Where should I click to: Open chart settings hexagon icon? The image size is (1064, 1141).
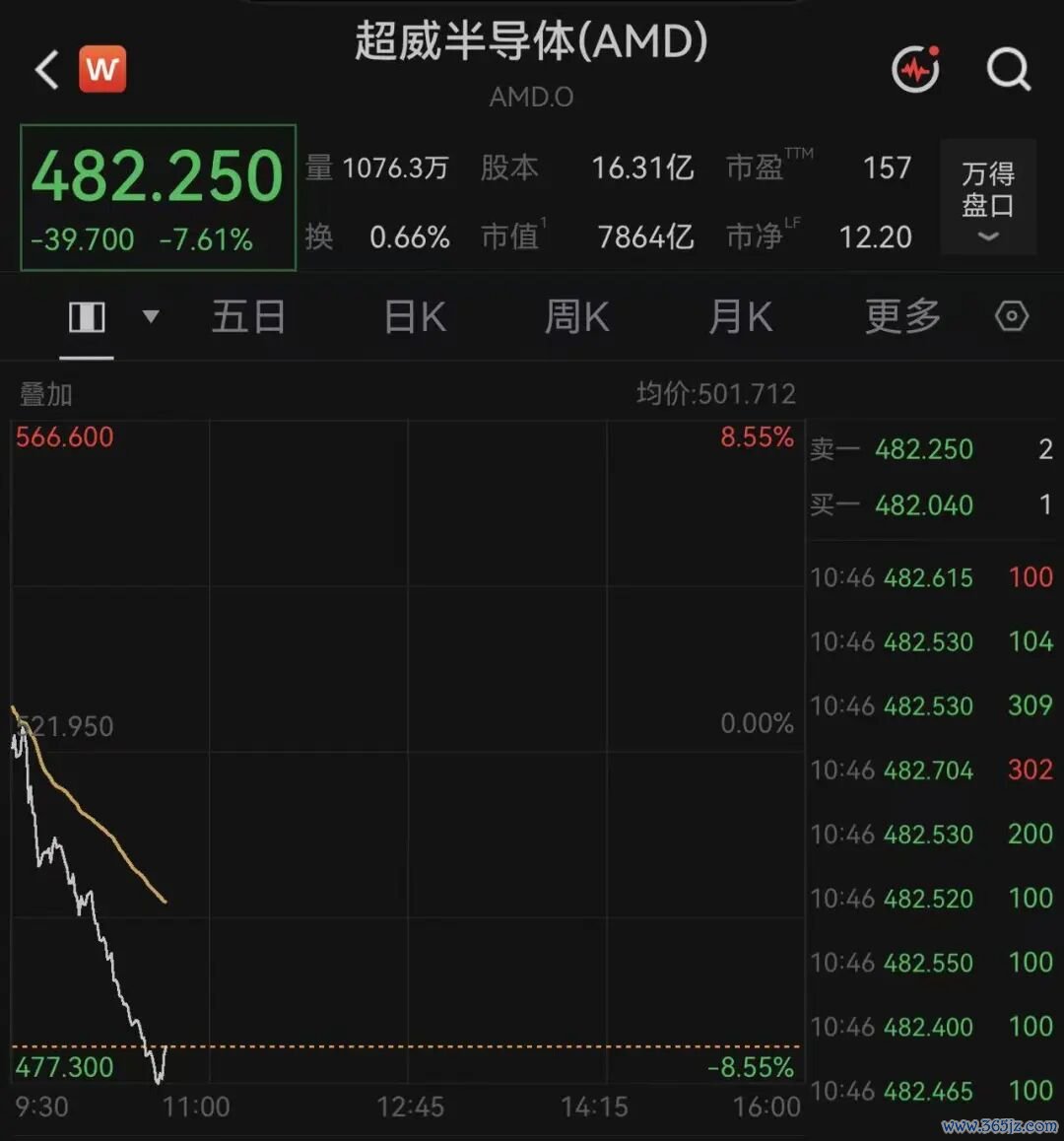[x=1012, y=316]
